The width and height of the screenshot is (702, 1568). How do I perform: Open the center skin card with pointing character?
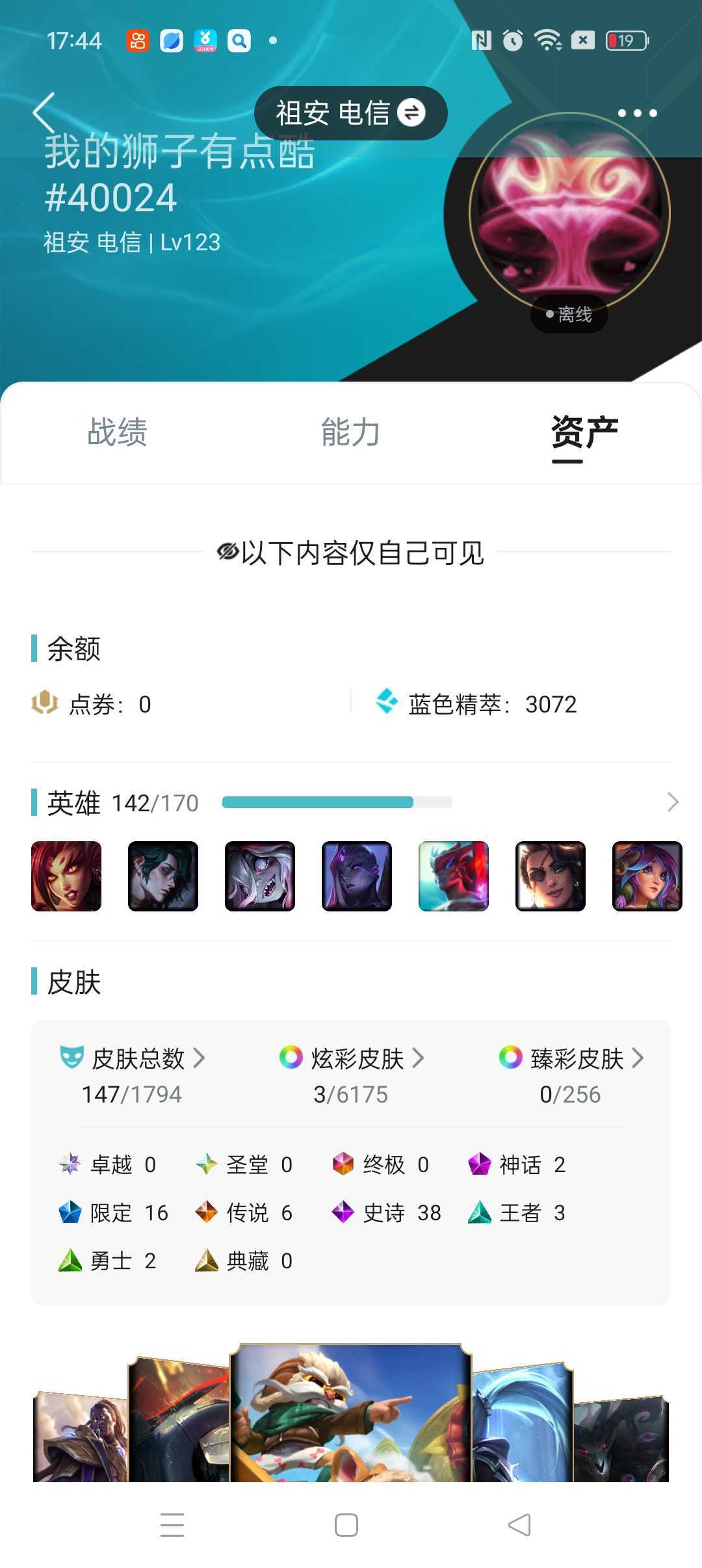[x=351, y=1414]
